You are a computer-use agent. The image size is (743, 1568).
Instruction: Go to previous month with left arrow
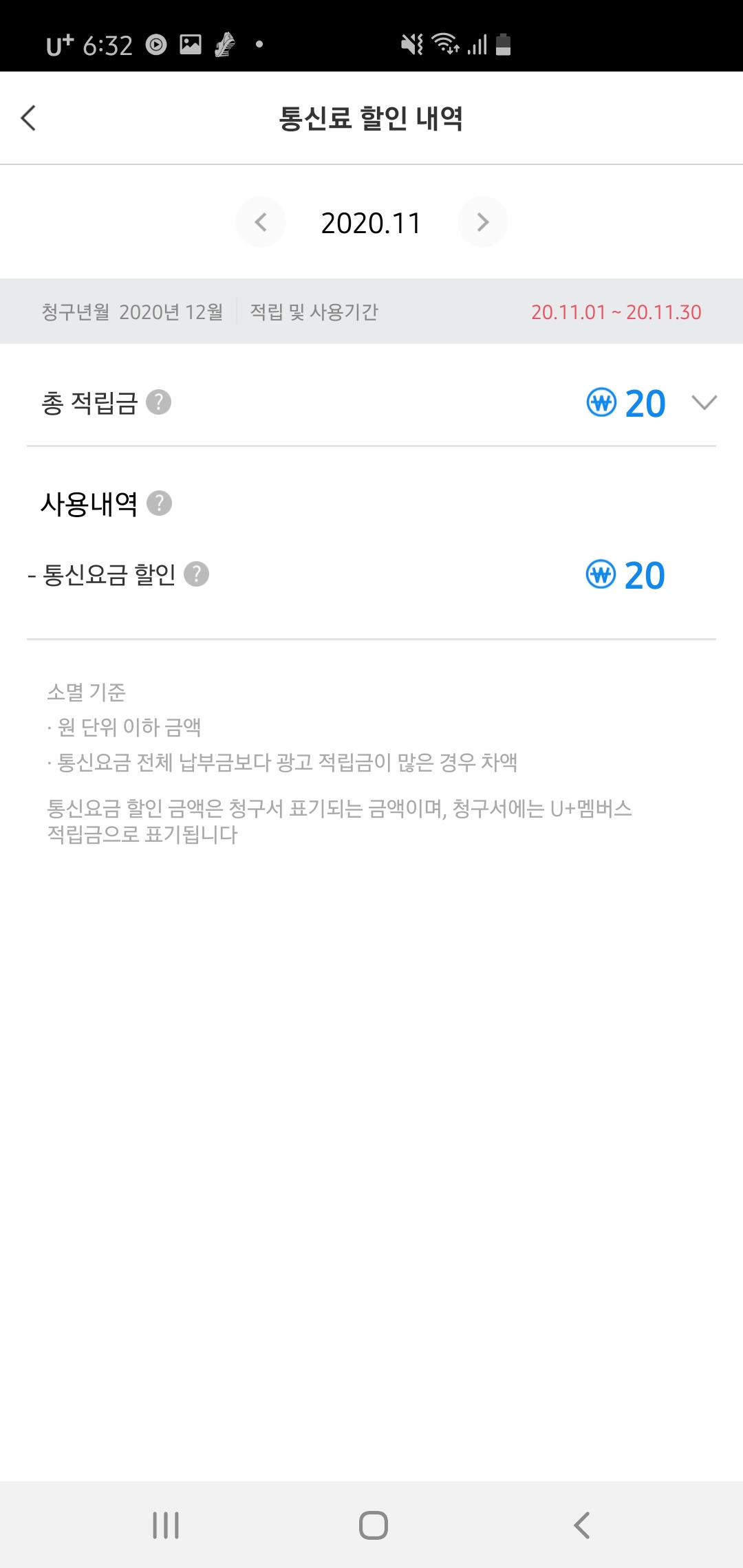[261, 221]
